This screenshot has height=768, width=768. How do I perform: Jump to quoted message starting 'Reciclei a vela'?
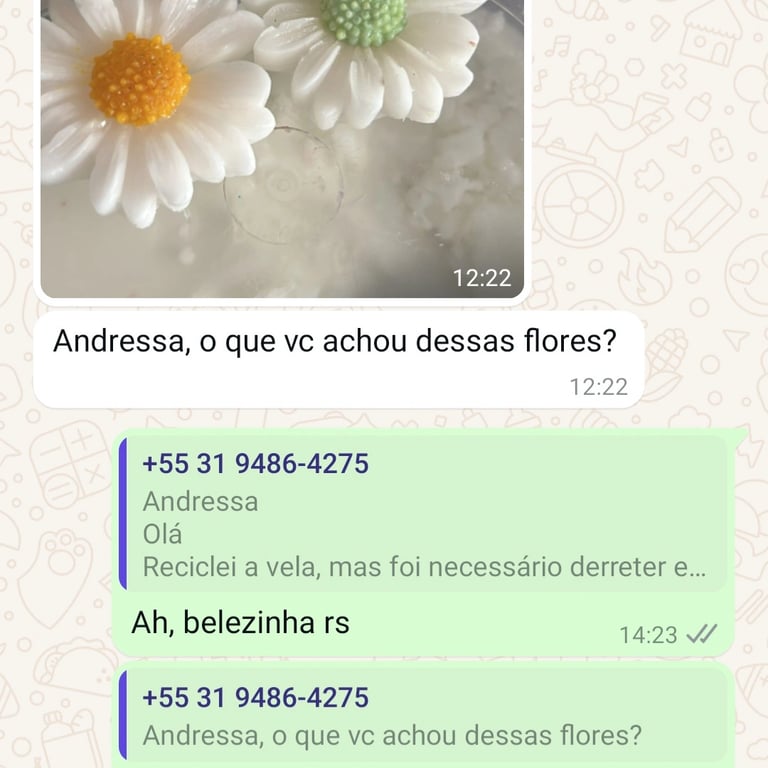(x=424, y=516)
